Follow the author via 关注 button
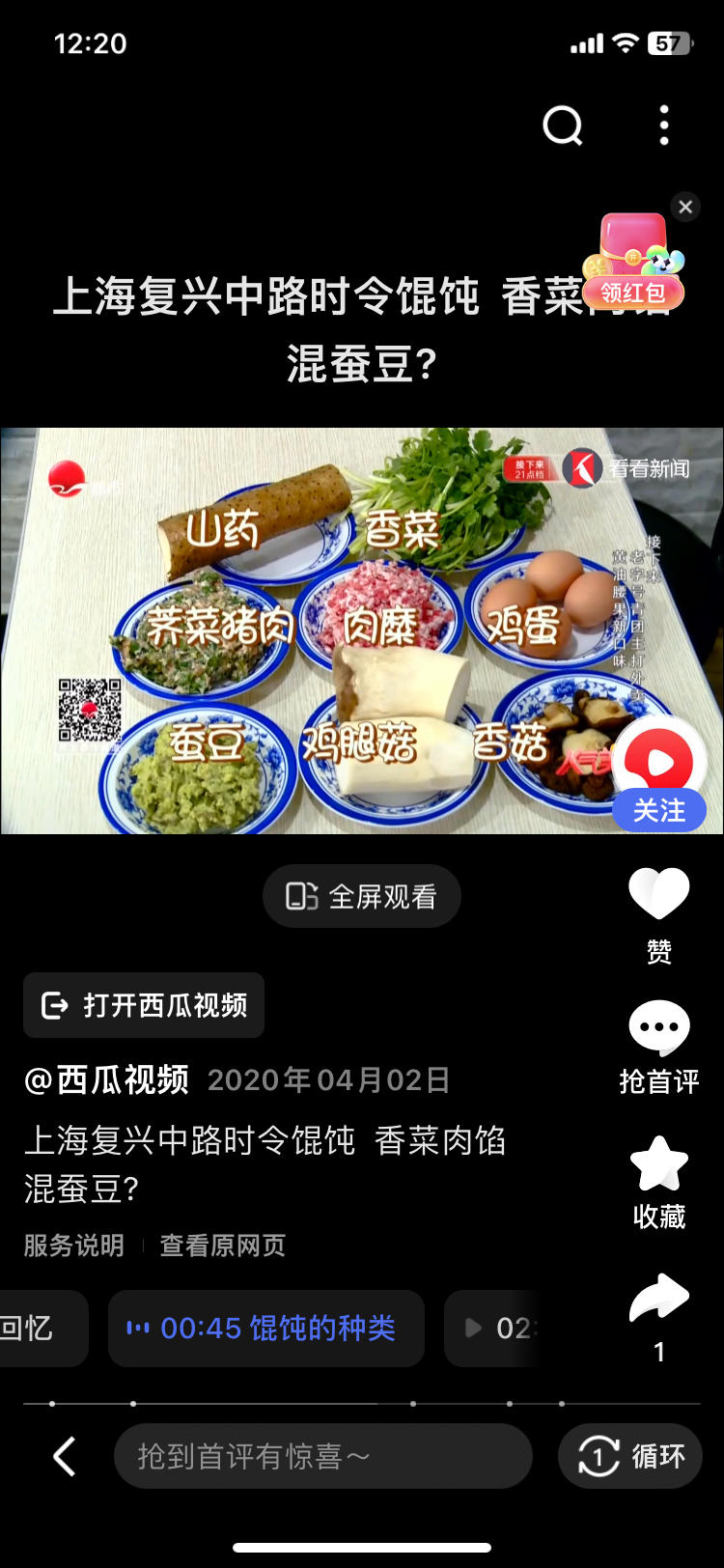The image size is (724, 1568). click(659, 809)
